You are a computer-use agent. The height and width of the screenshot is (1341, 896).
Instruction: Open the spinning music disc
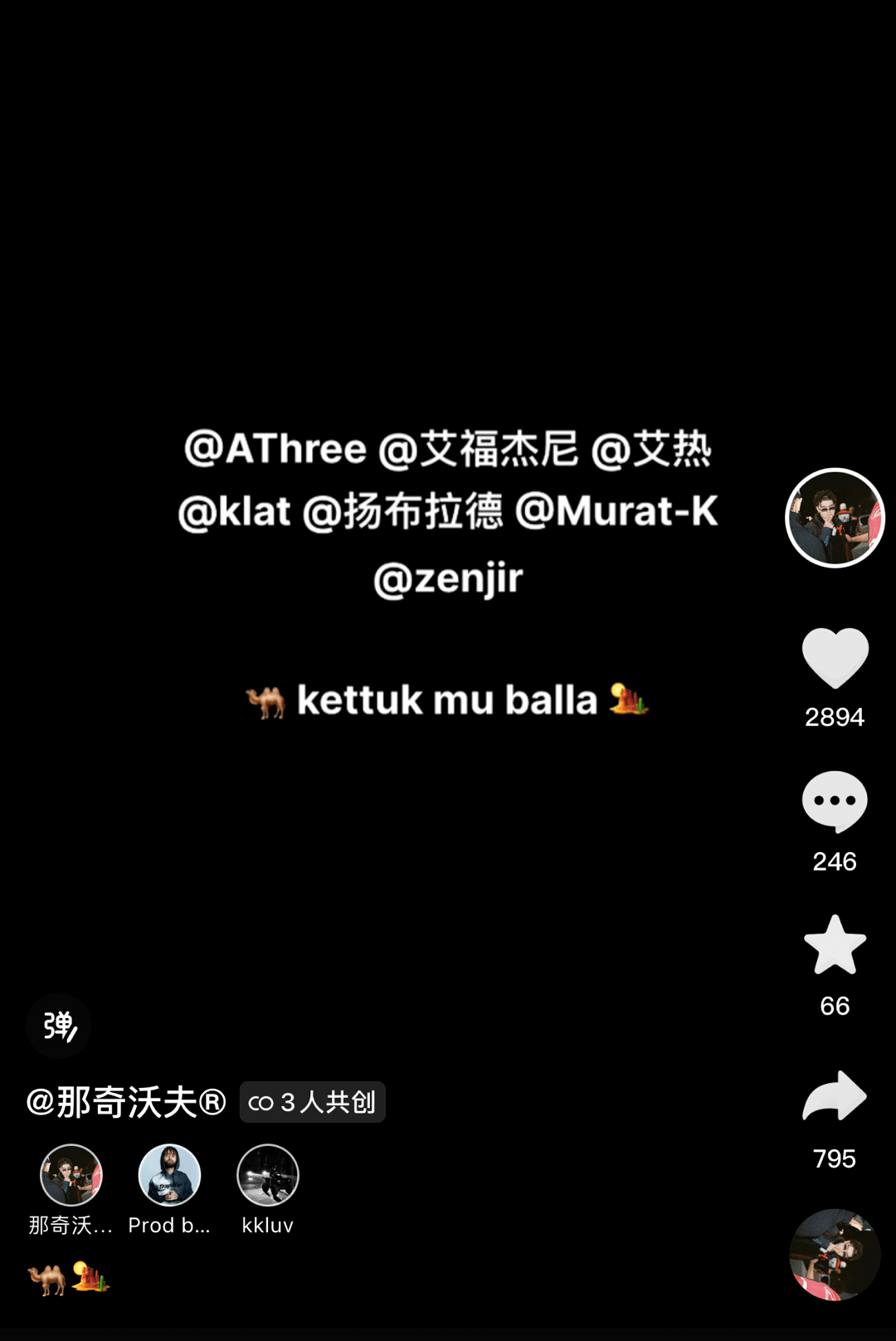[x=835, y=1254]
